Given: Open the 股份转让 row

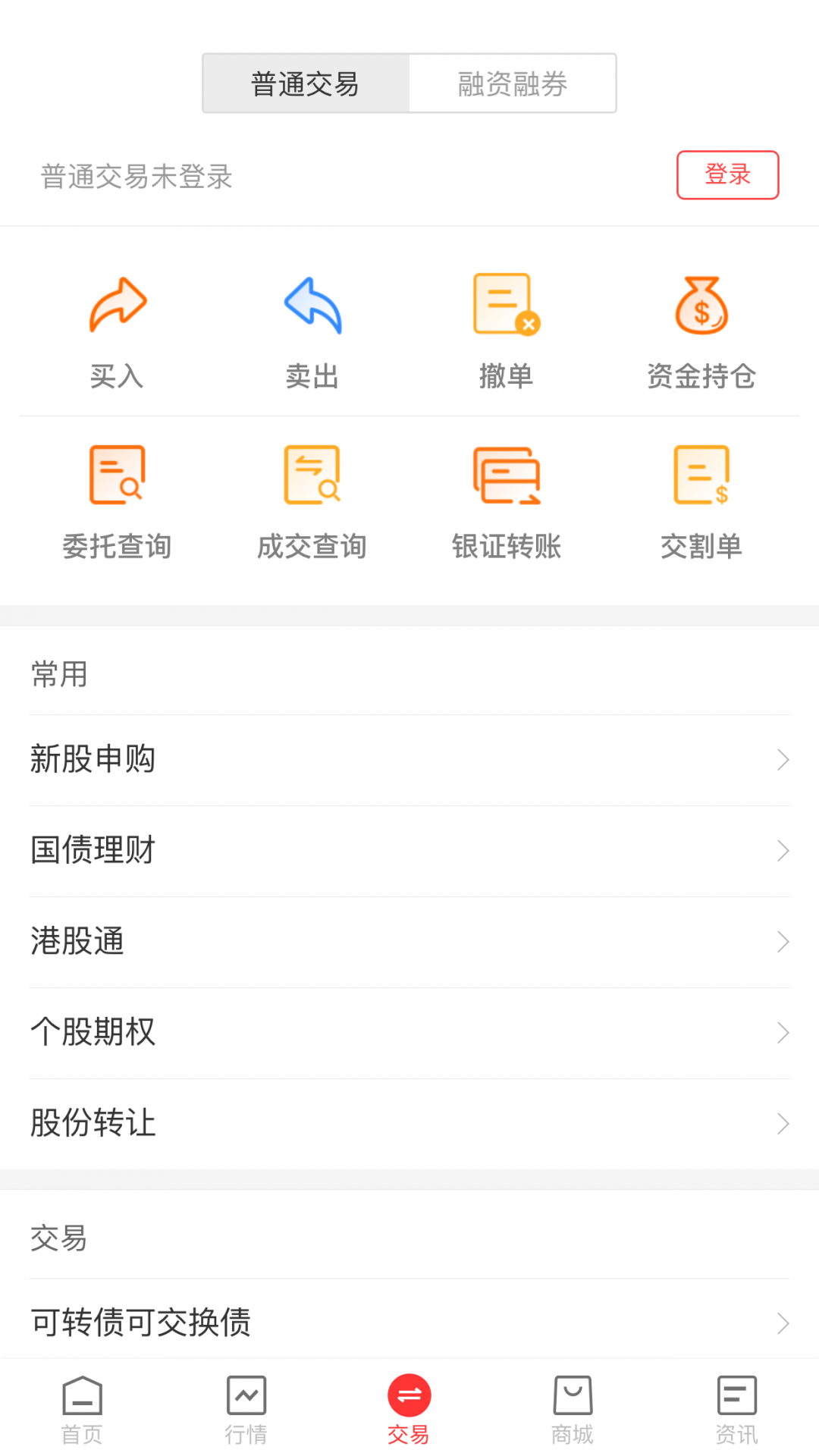Looking at the screenshot, I should [x=409, y=1124].
